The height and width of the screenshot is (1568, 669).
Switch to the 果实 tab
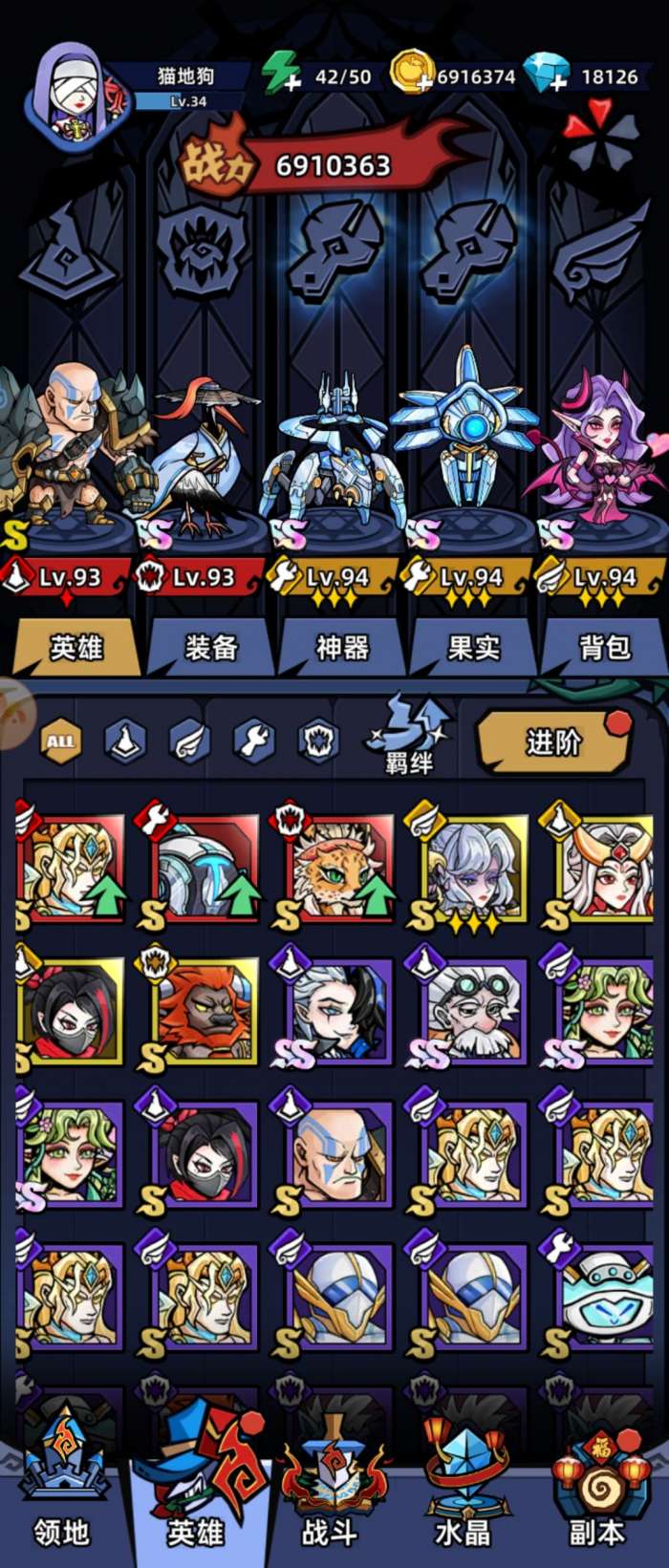coord(474,648)
